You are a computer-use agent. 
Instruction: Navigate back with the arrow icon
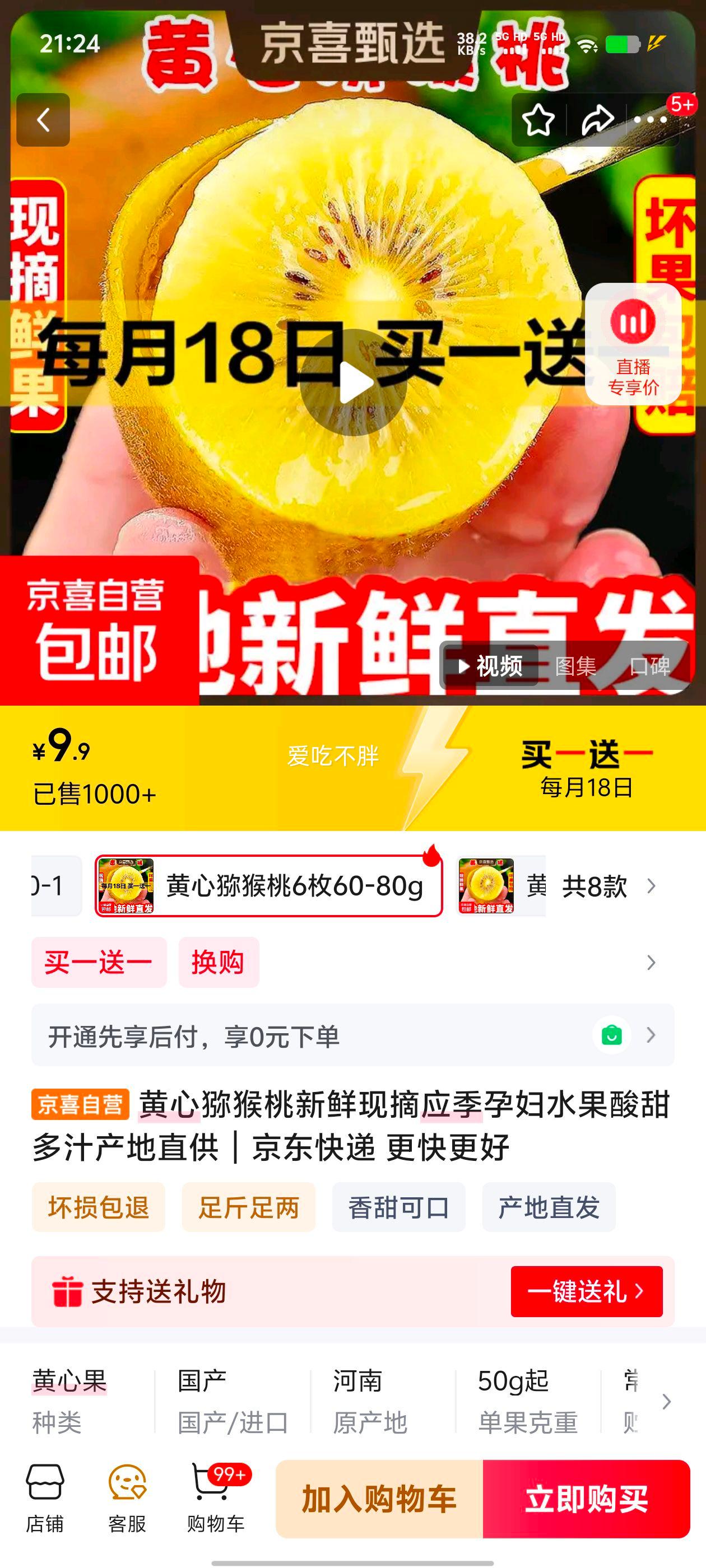pyautogui.click(x=43, y=119)
